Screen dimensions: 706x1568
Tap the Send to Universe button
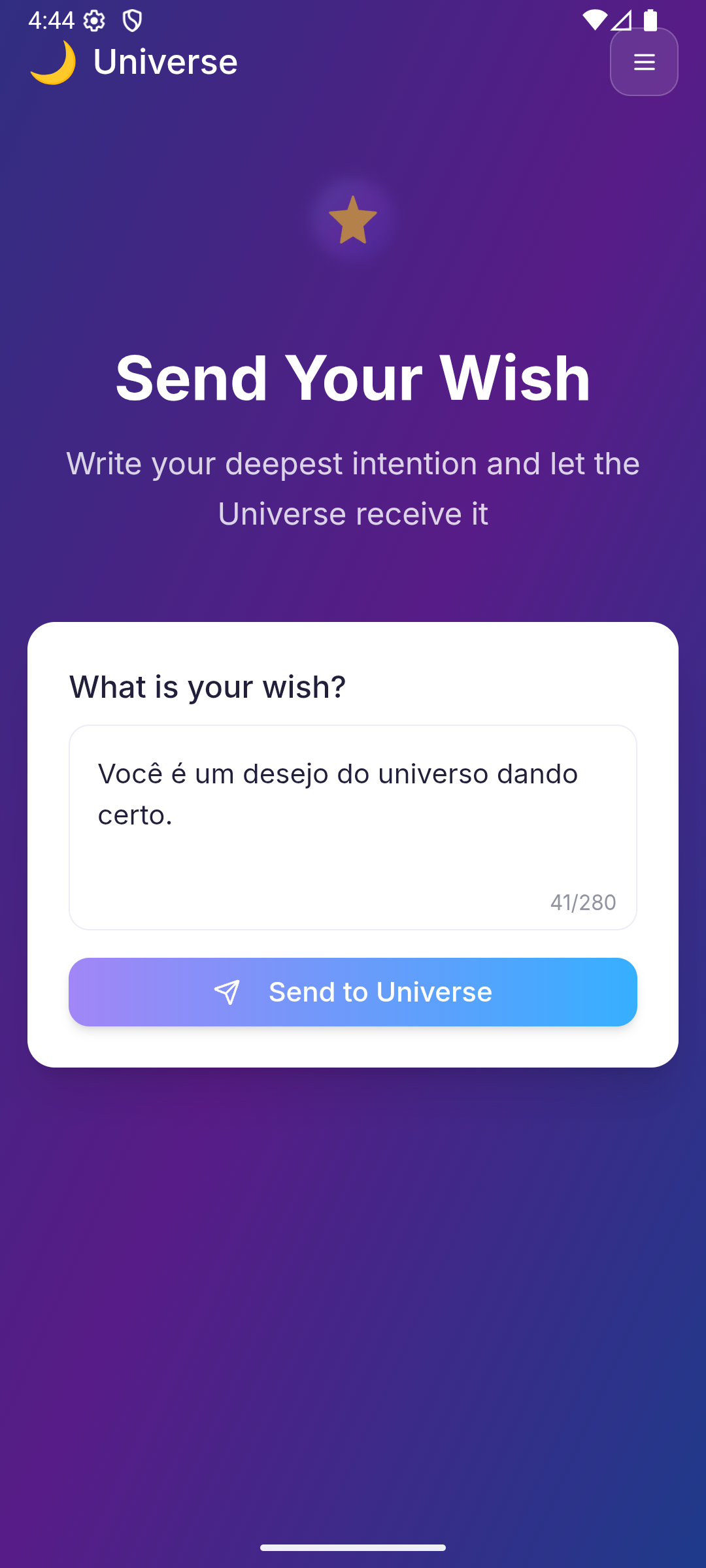click(x=353, y=992)
